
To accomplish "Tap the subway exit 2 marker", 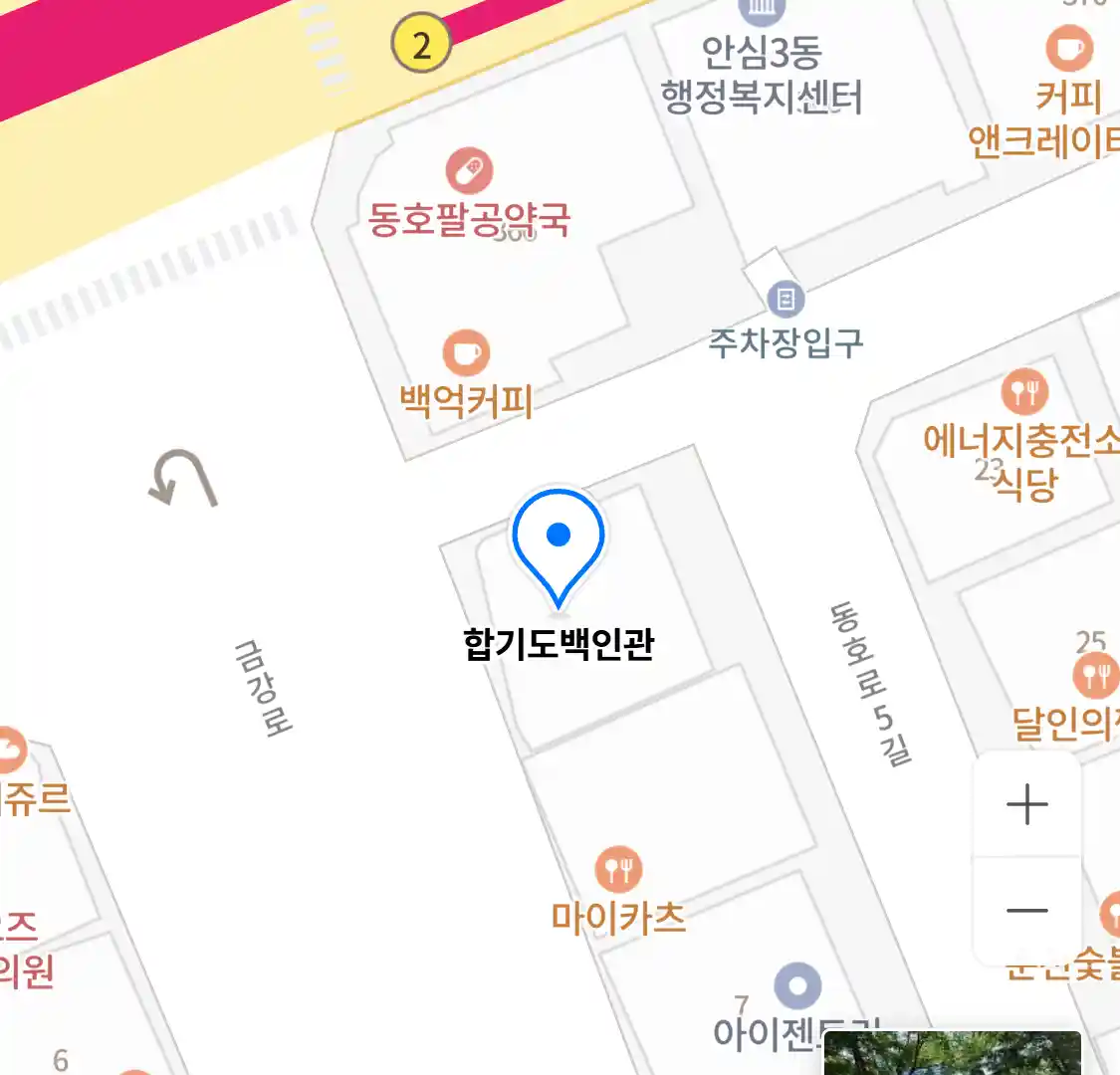I will point(421,45).
